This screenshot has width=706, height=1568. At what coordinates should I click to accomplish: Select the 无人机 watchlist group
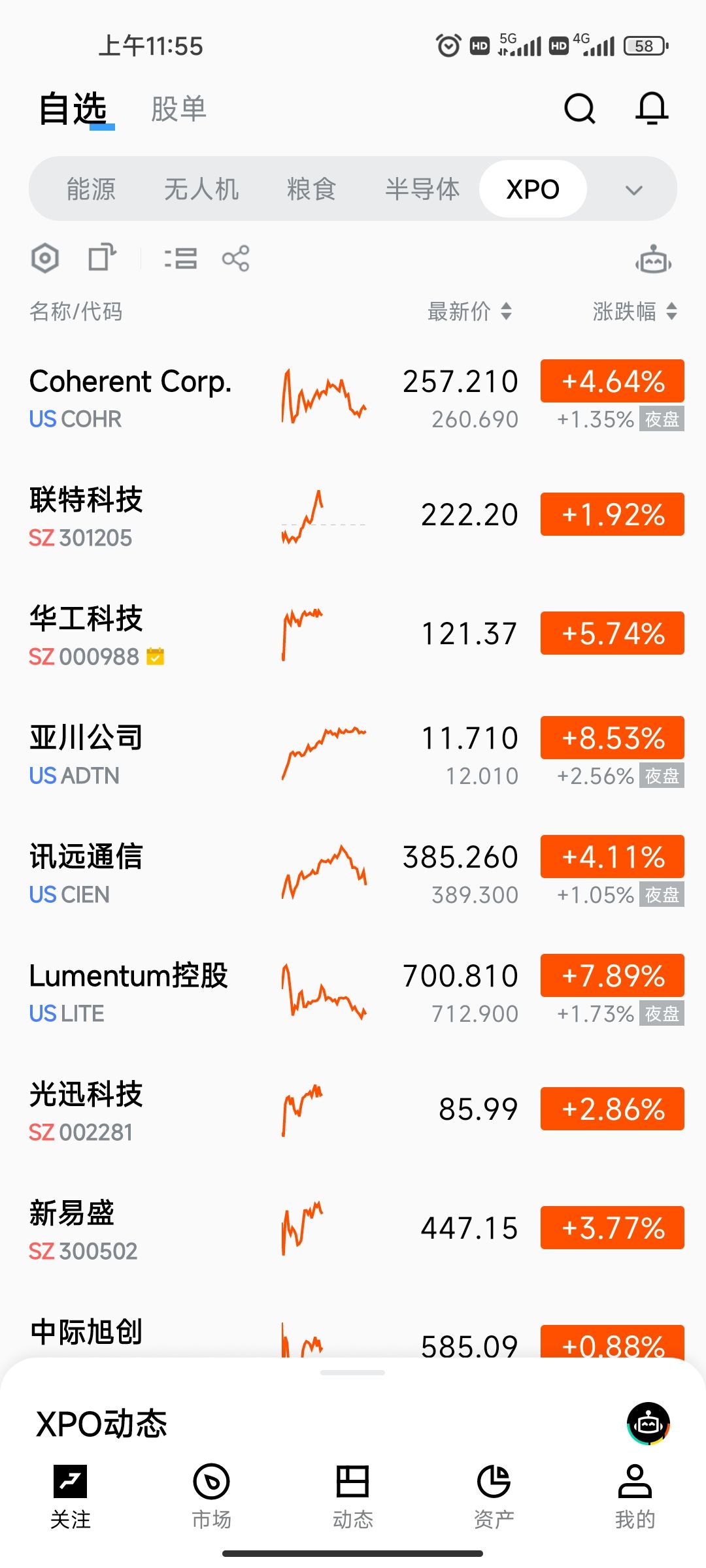click(201, 189)
